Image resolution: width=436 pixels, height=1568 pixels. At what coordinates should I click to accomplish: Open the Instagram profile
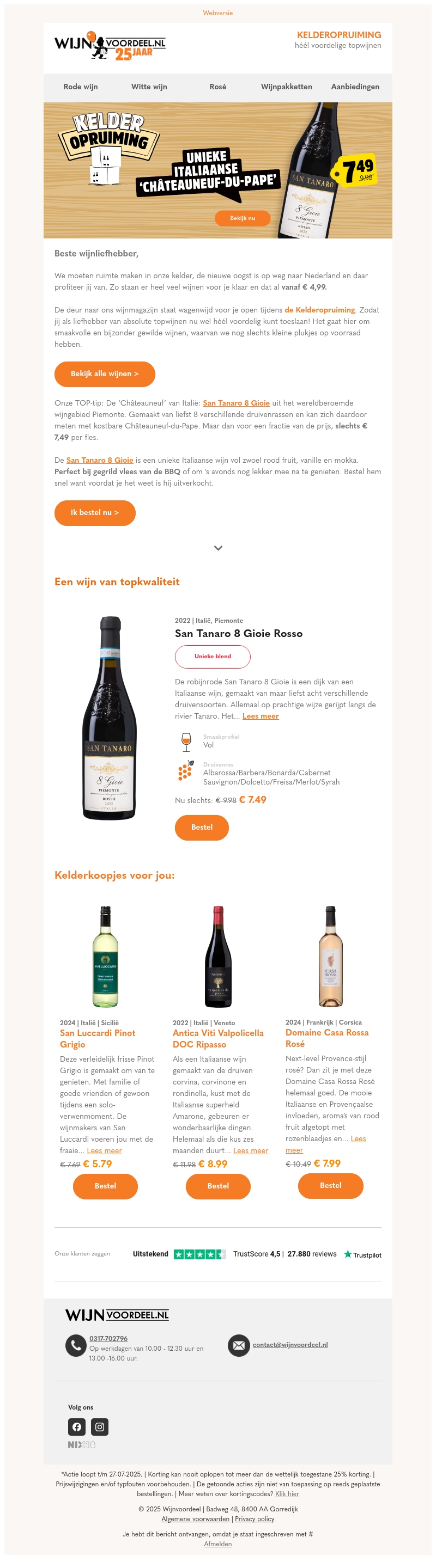100,1427
